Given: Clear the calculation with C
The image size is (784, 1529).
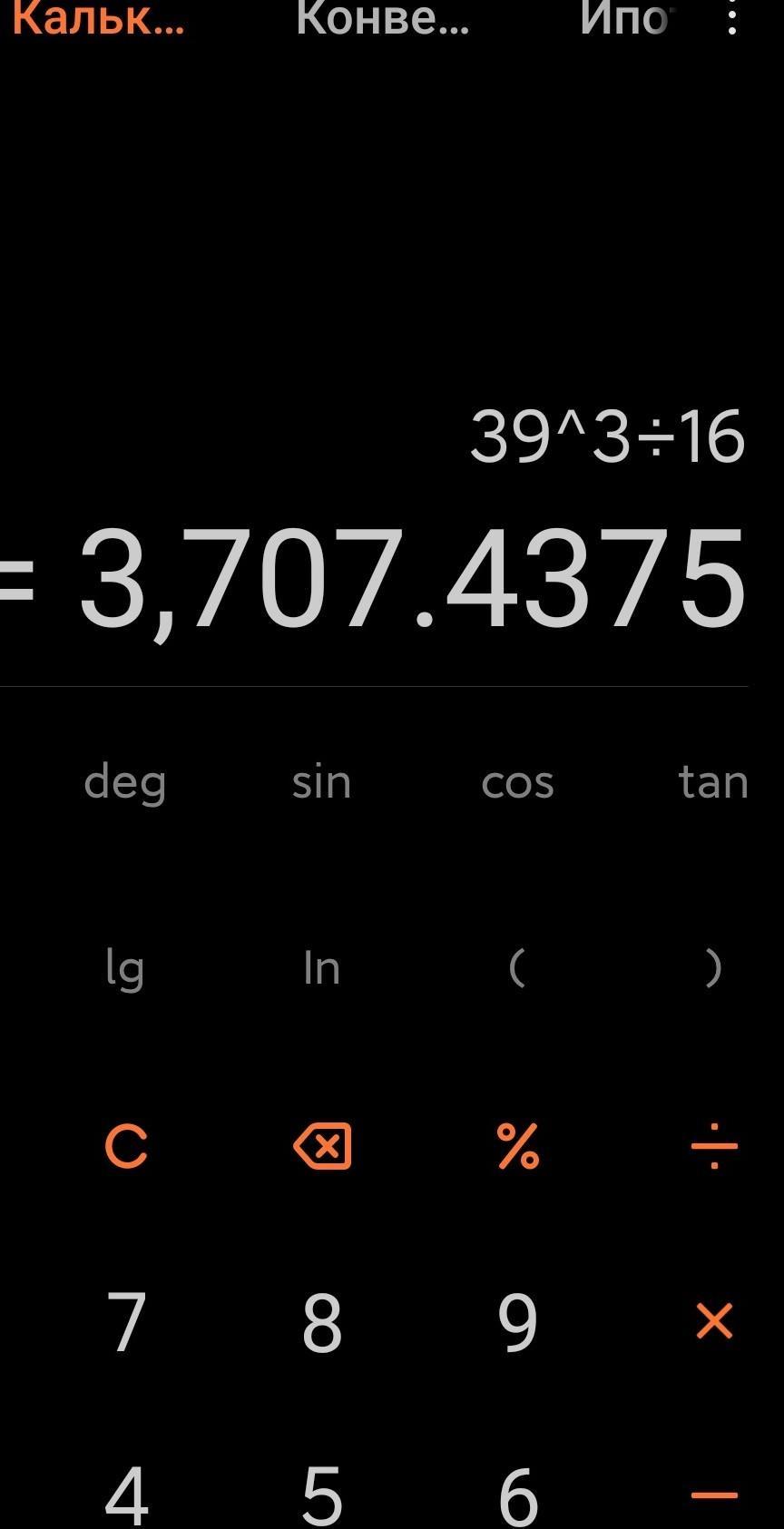Looking at the screenshot, I should coord(125,1146).
